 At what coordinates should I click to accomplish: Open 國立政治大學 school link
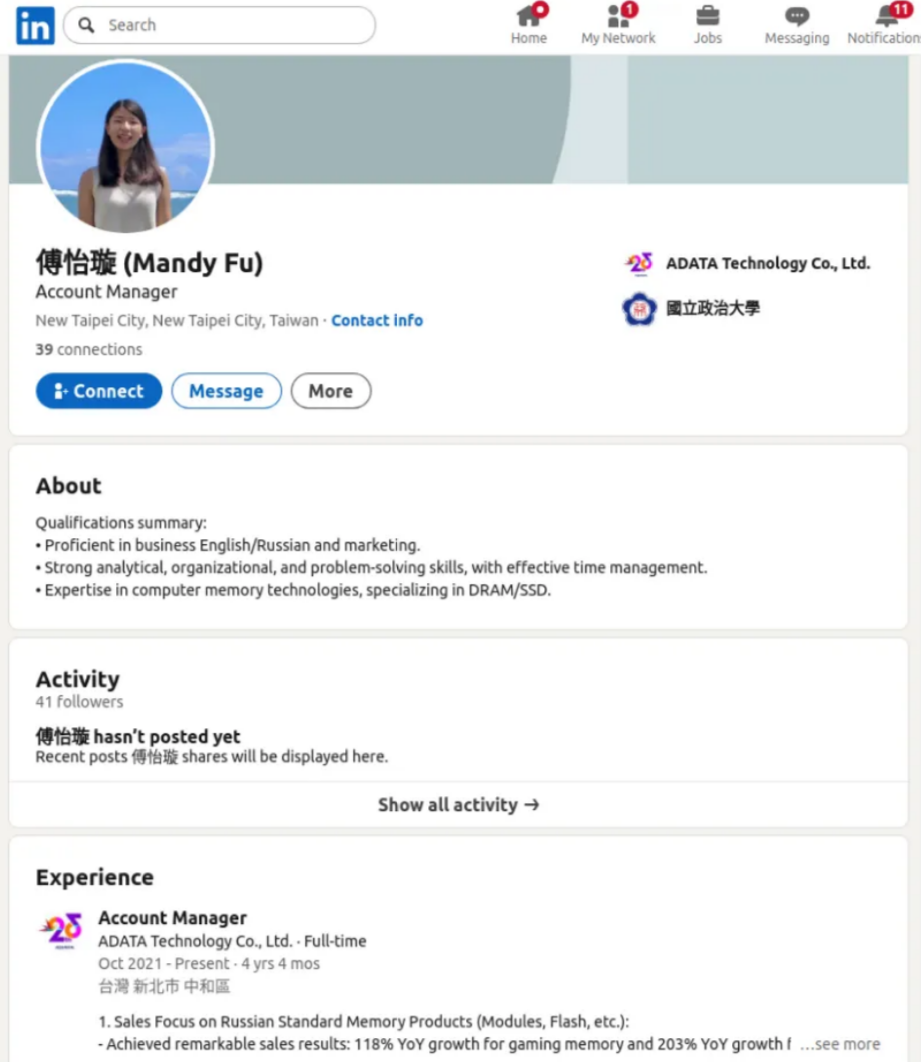[x=712, y=308]
